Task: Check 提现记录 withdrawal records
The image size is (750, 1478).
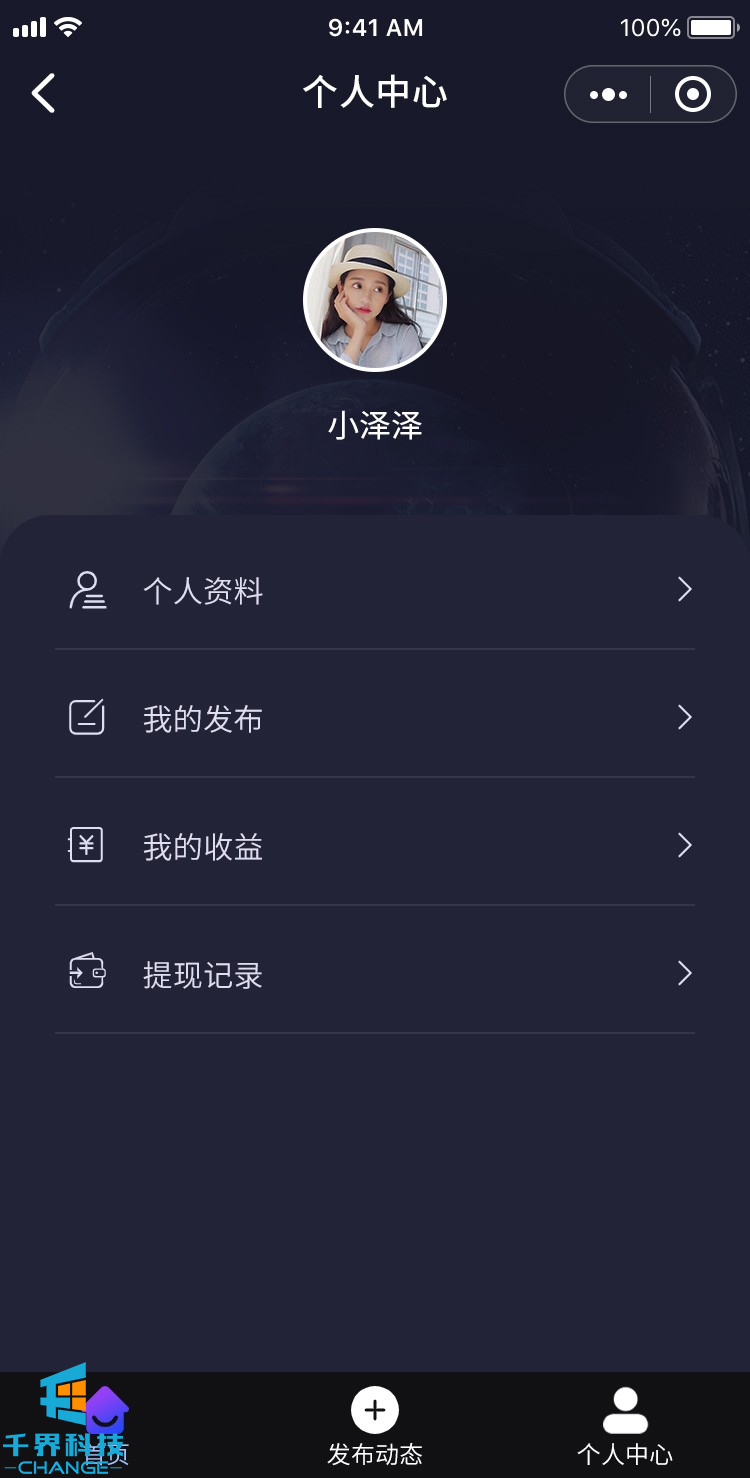Action: click(375, 974)
